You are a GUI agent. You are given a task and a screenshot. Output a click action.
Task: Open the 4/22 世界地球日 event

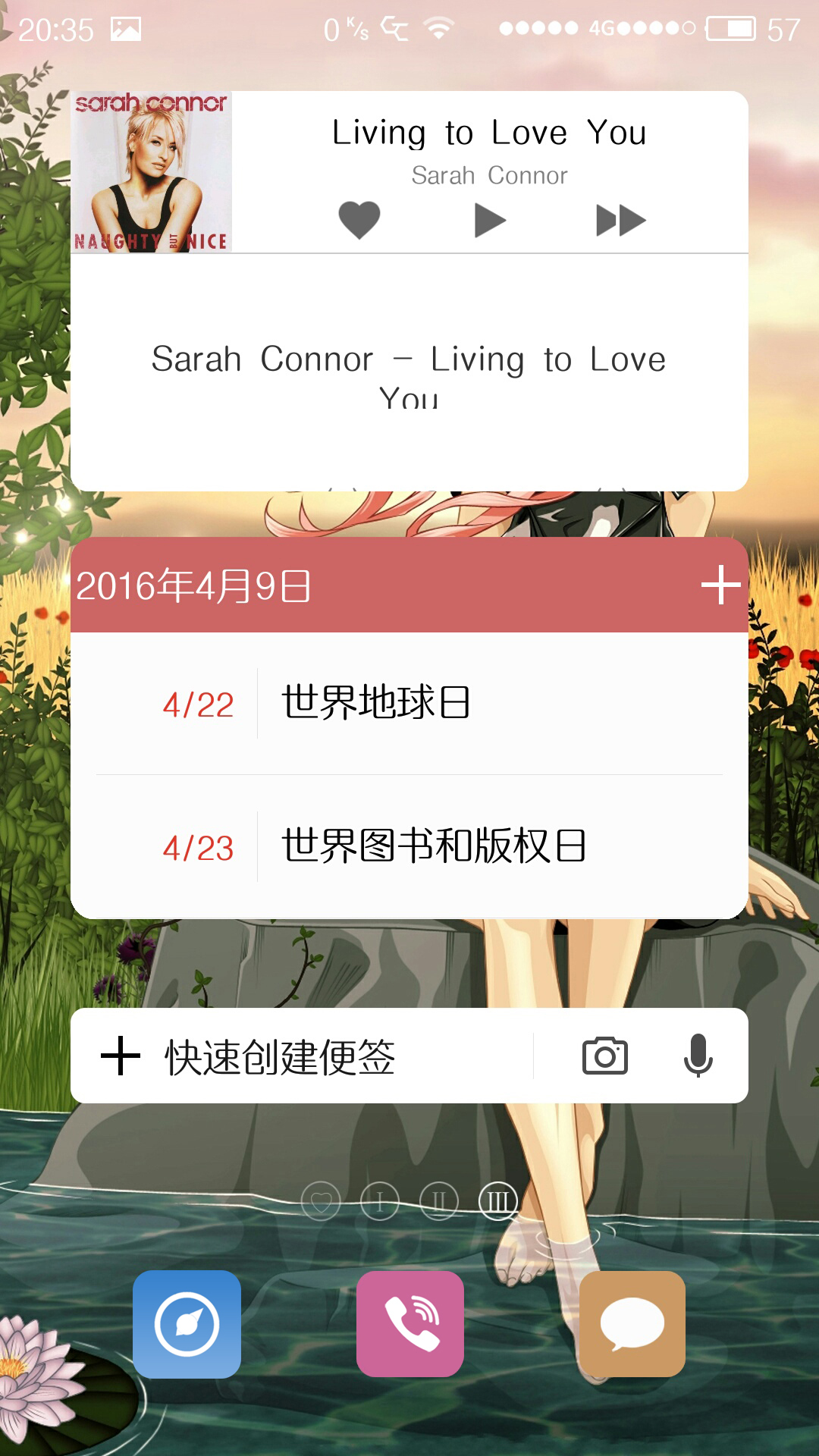[409, 703]
